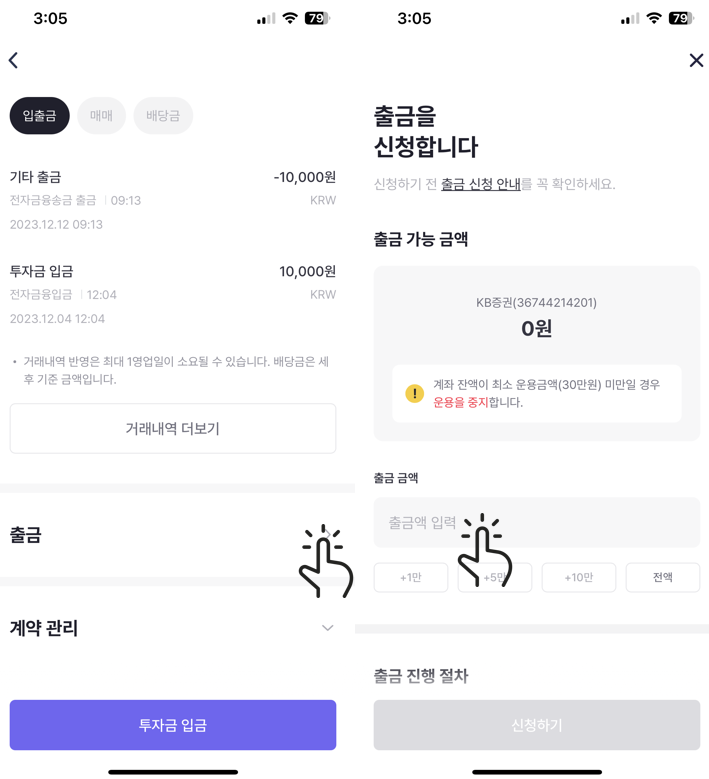
Task: Open the 기타 출금 transaction entry
Action: [172, 200]
